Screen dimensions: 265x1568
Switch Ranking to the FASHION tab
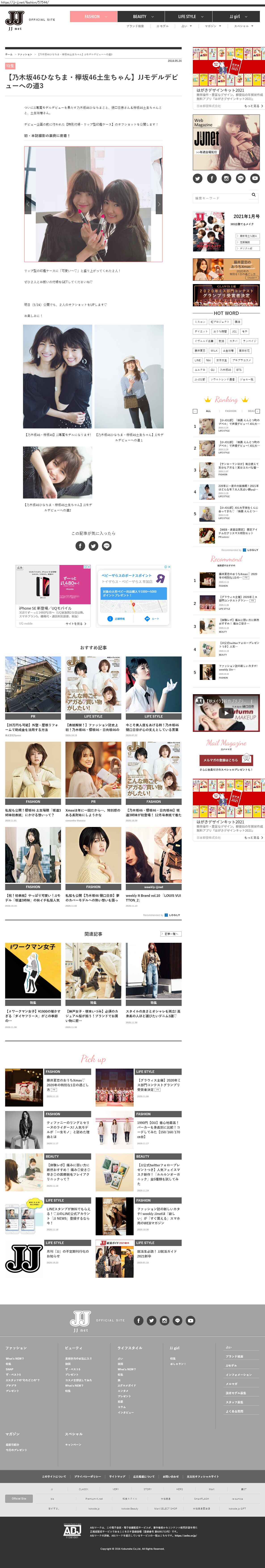coord(230,411)
